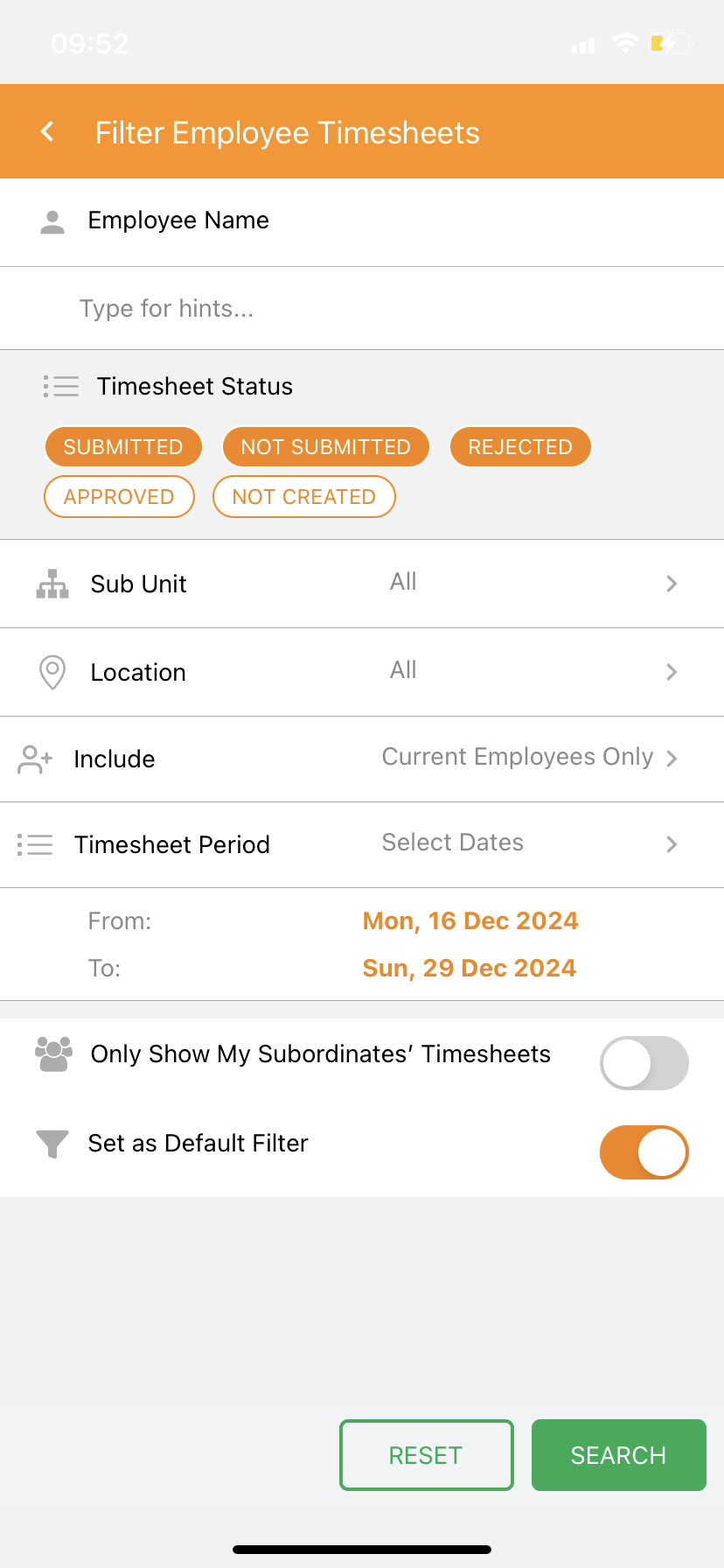Search timesheets with these filters
This screenshot has height=1568, width=724.
618,1455
